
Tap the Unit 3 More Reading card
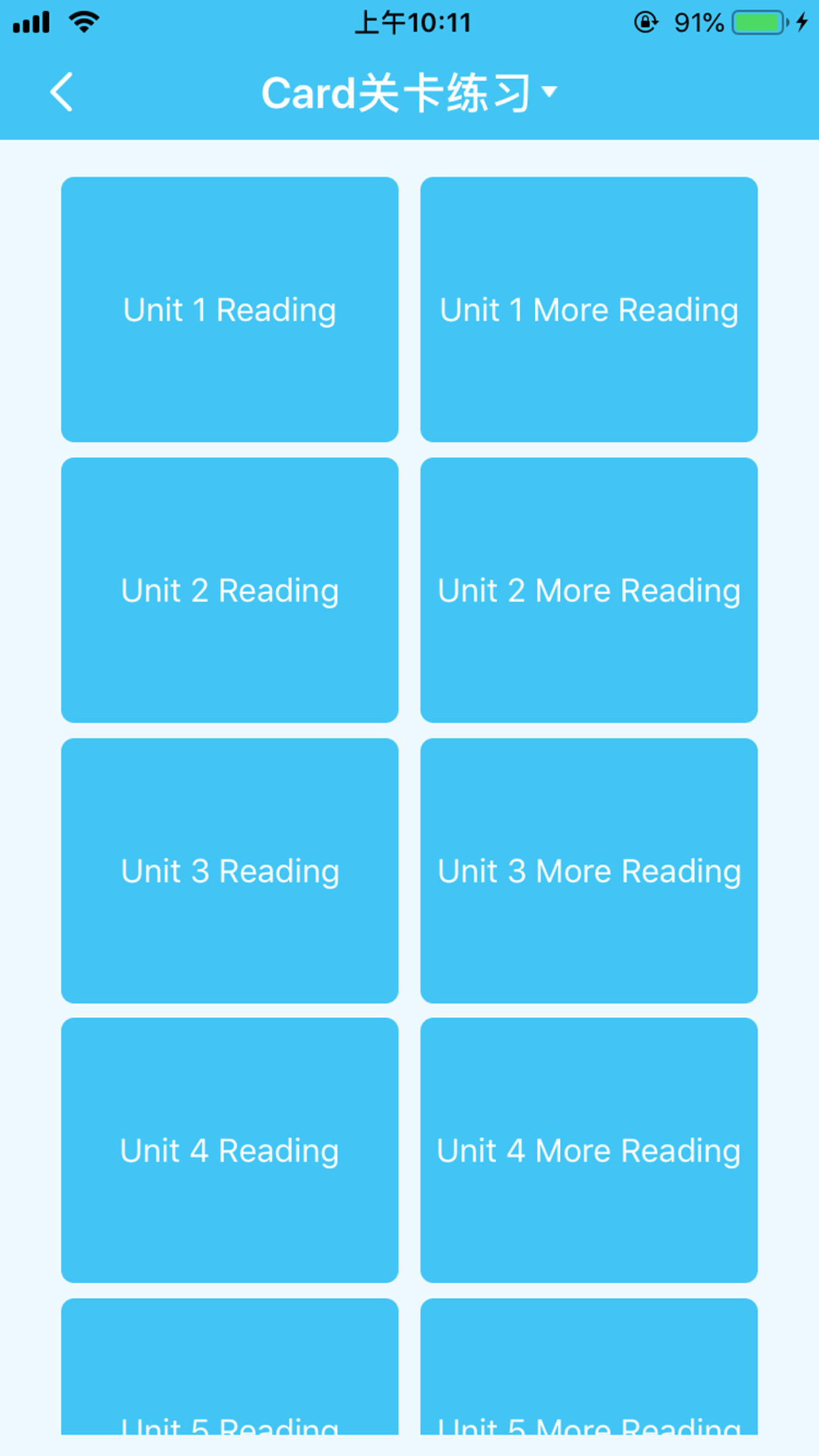pyautogui.click(x=589, y=870)
